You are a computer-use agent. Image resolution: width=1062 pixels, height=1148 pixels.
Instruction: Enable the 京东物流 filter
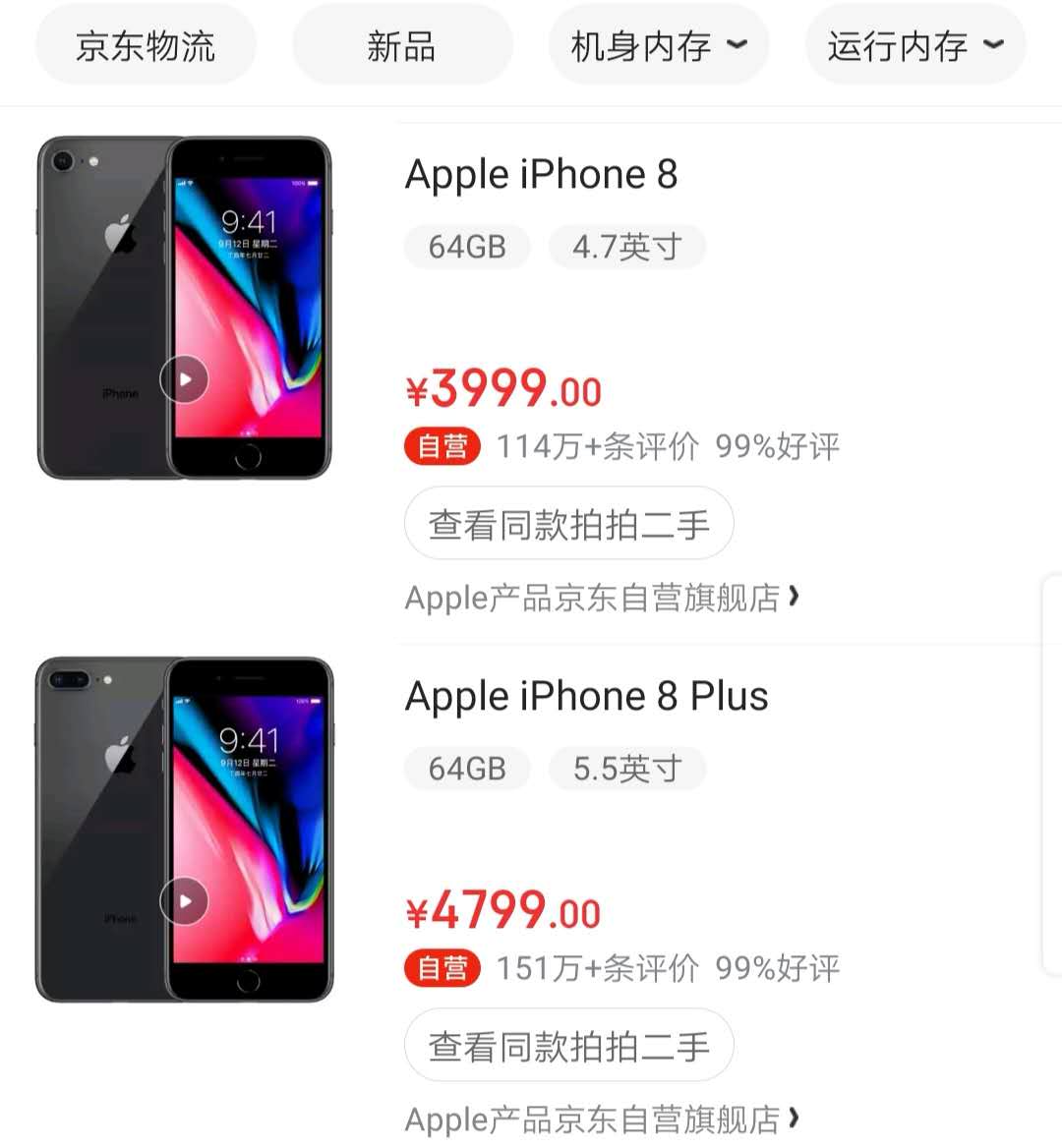(146, 44)
